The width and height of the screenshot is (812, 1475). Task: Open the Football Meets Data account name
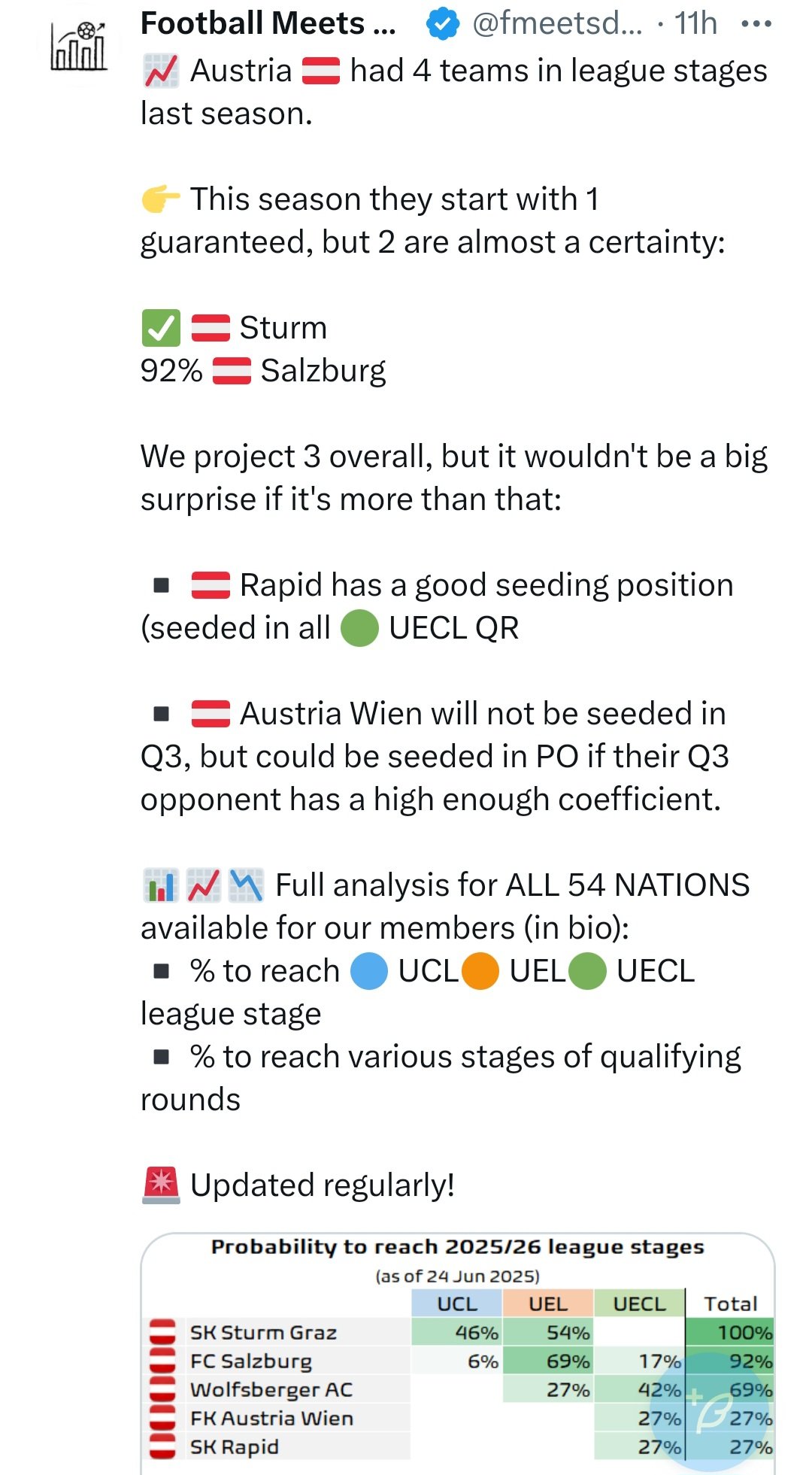[x=268, y=24]
